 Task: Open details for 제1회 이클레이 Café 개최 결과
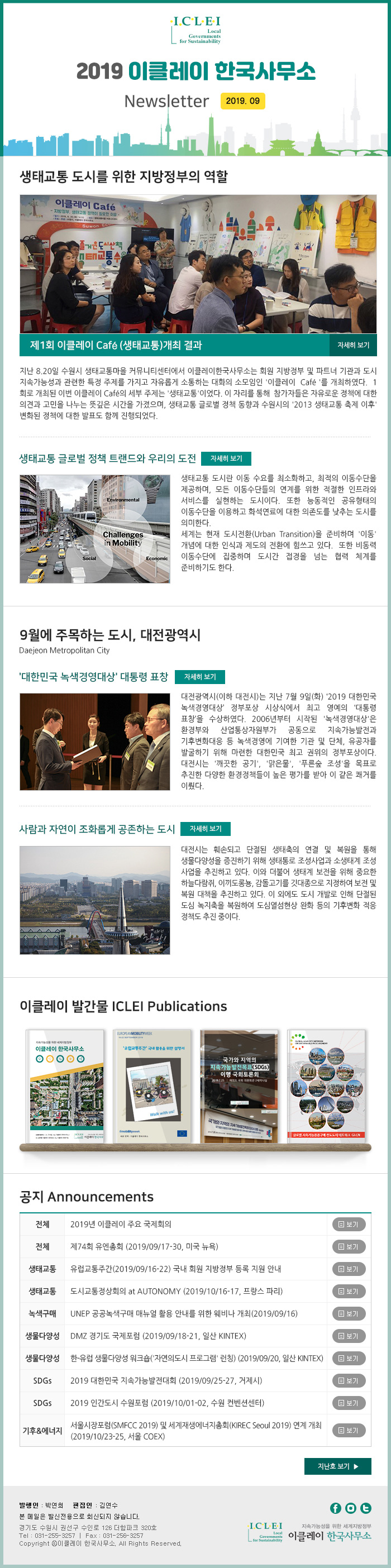click(353, 345)
